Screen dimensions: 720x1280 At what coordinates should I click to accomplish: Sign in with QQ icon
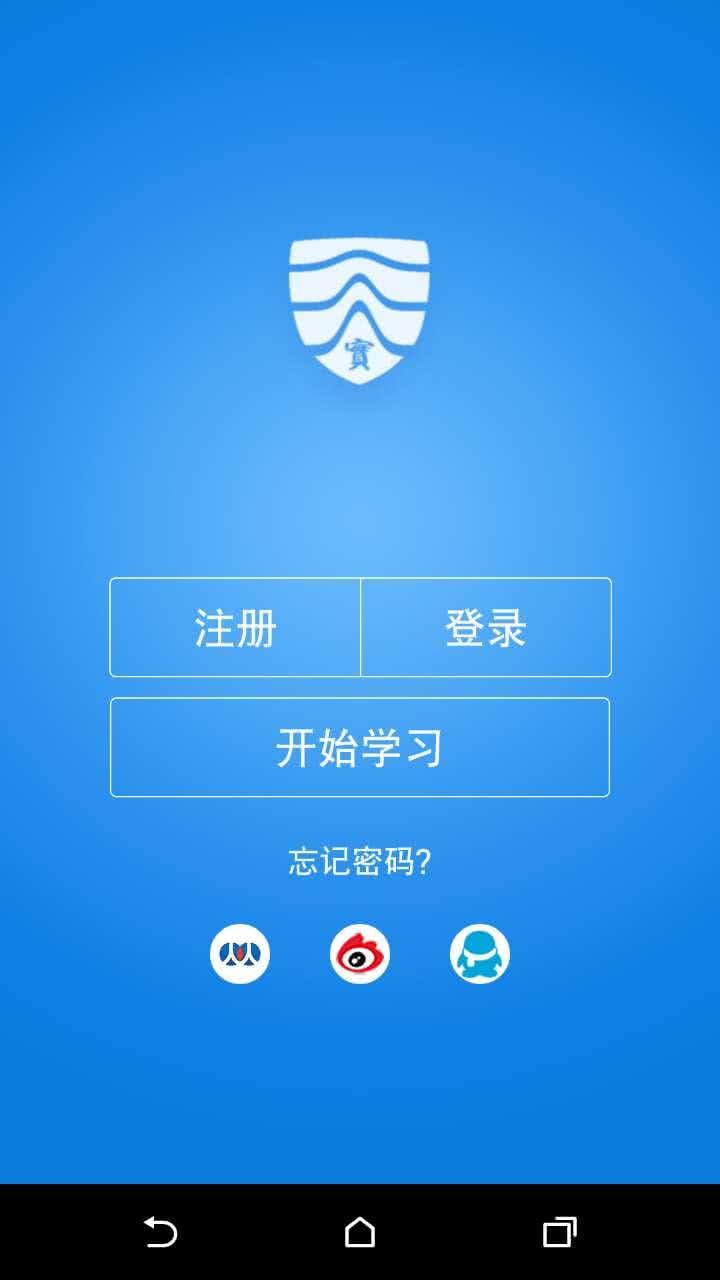(x=480, y=953)
